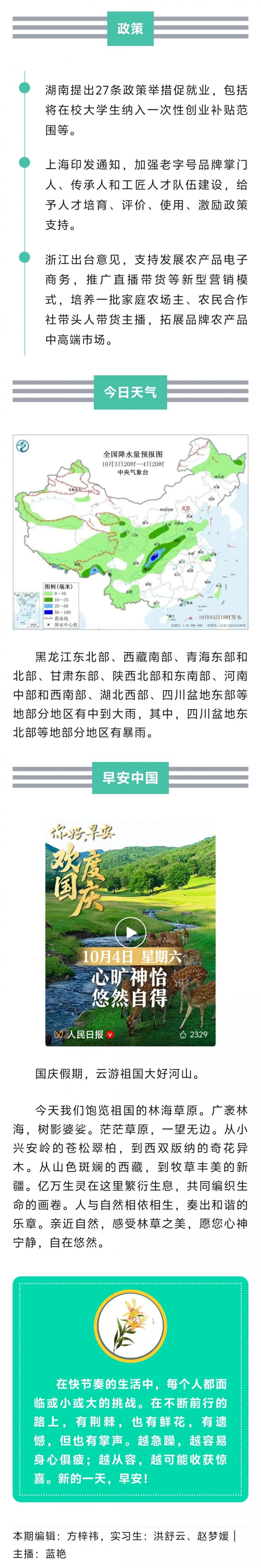Like the 人民日报 video showing 2329

pyautogui.click(x=183, y=1034)
